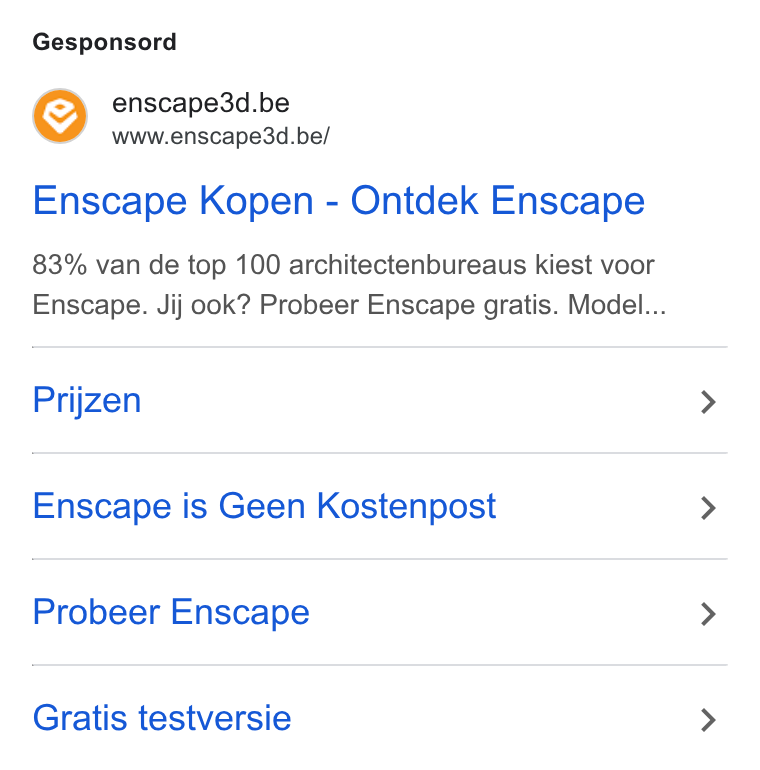Open the Enscape Kopen - Ontdek Enscape headline
The image size is (760, 770).
click(x=338, y=201)
